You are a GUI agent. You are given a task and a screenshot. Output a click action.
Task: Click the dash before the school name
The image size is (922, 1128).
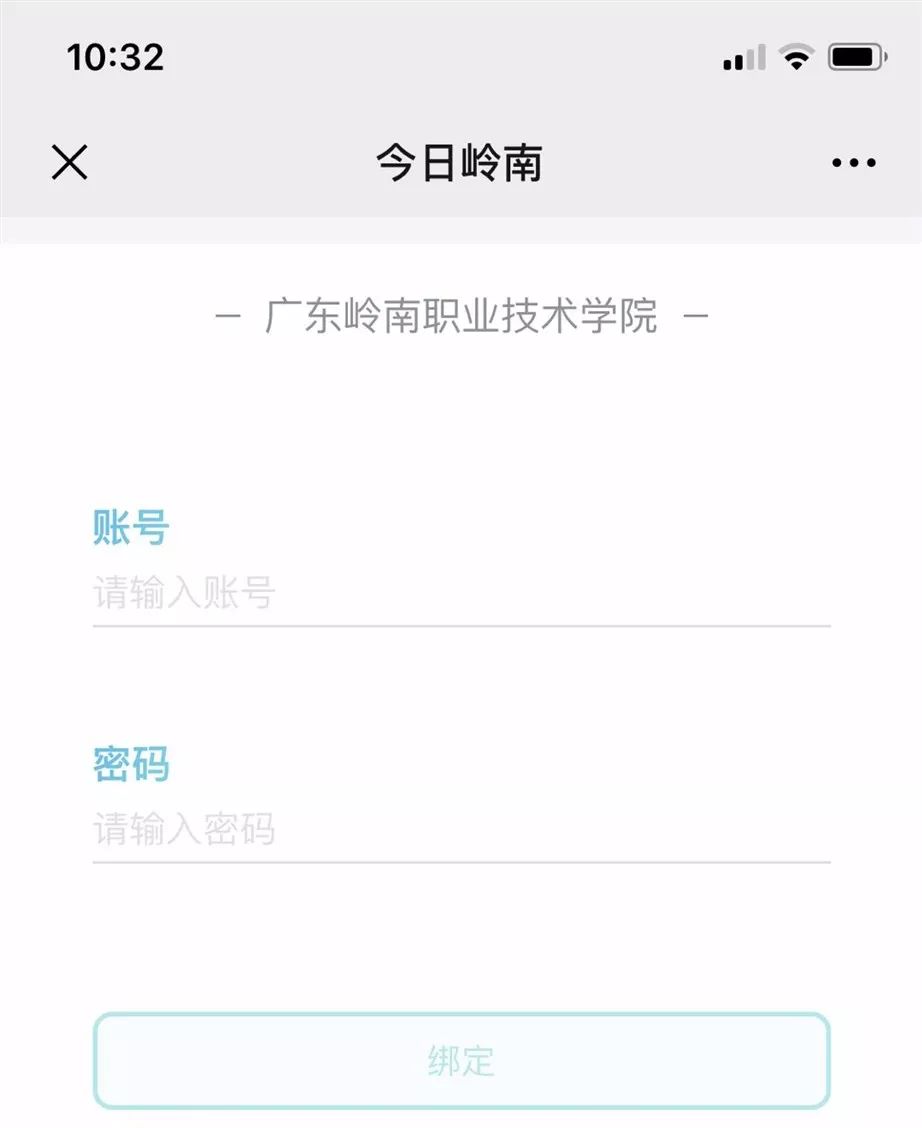click(x=223, y=312)
